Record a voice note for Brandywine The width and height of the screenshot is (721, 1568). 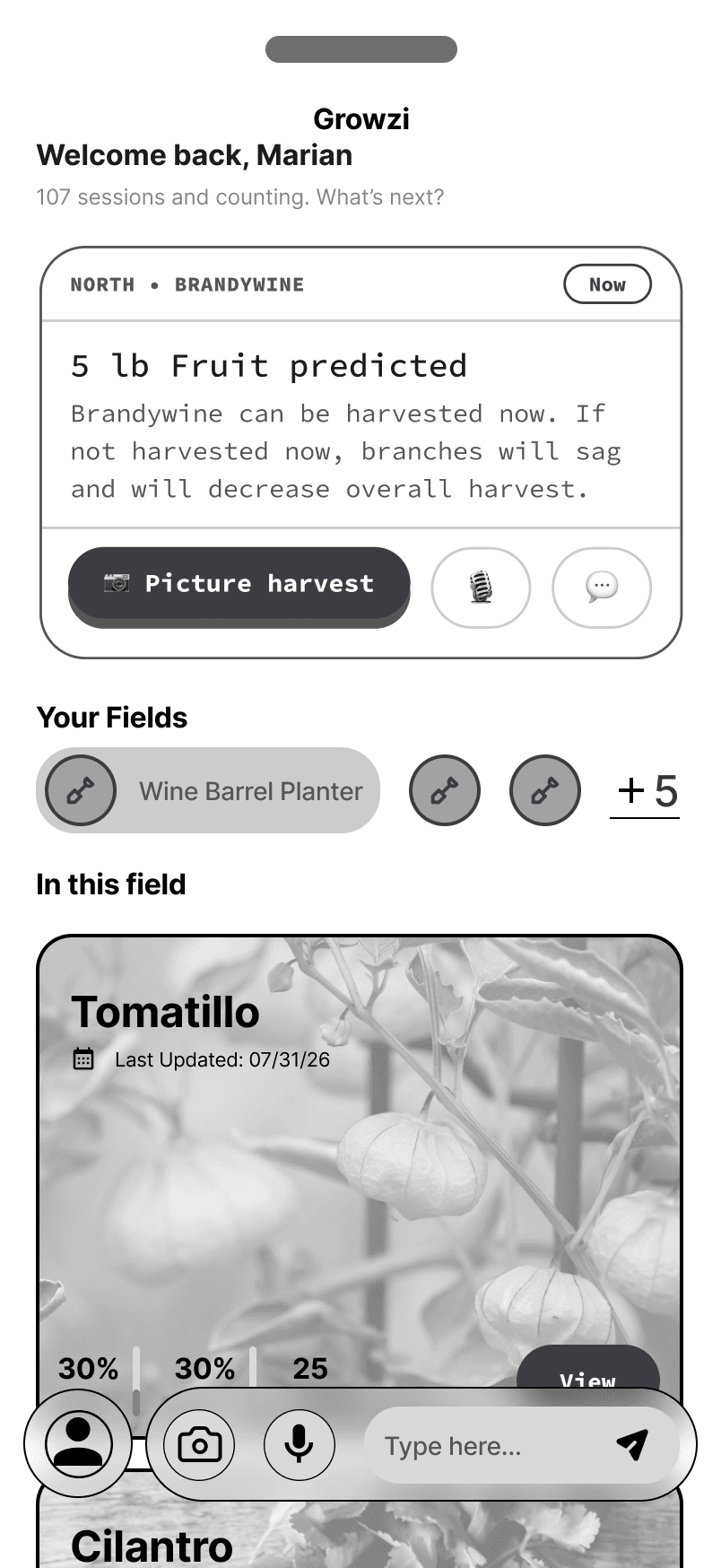tap(481, 588)
